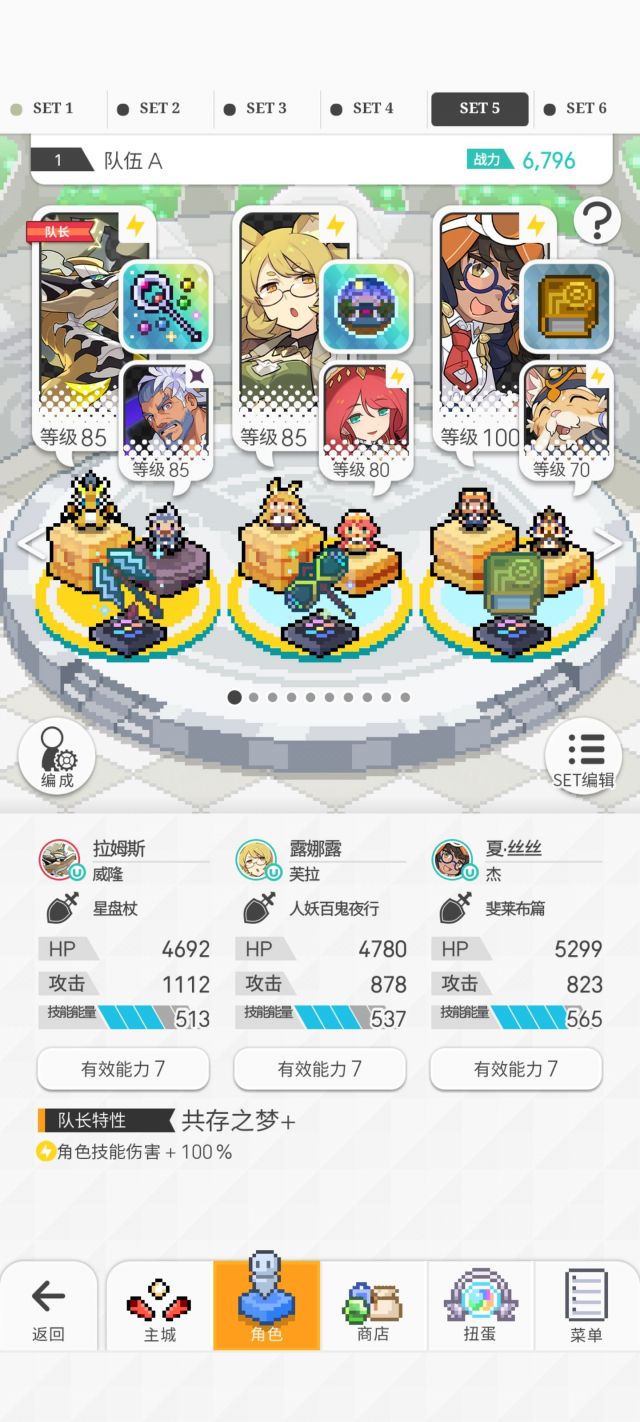Open the help question mark icon
This screenshot has height=1422, width=640.
597,220
